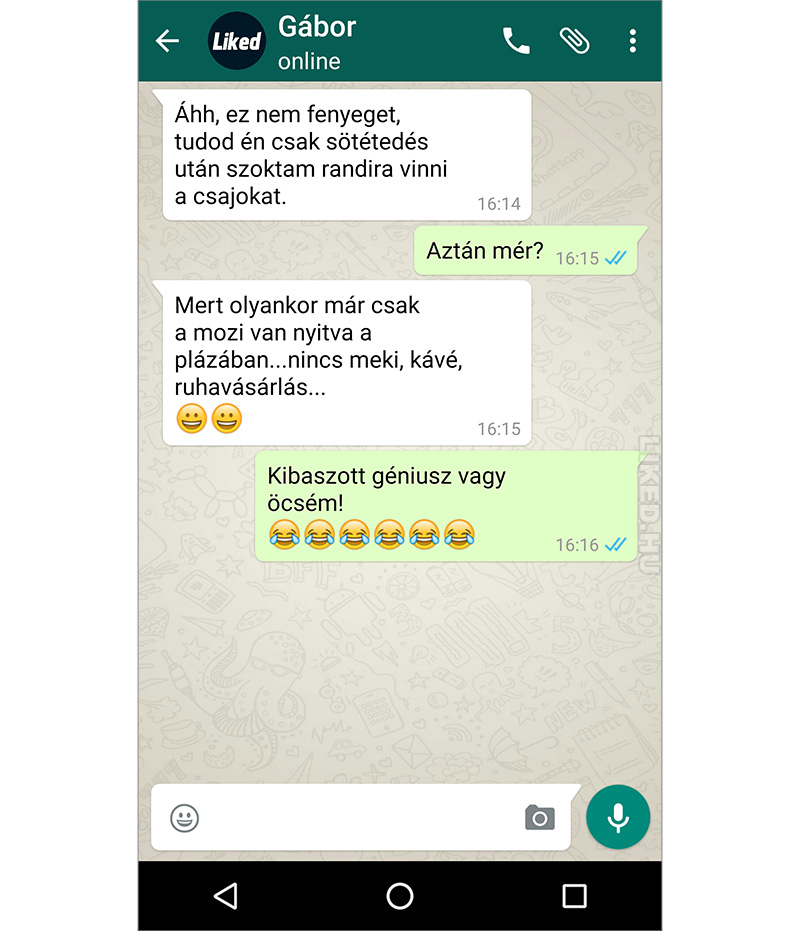Tap the microphone voice message button

(618, 817)
